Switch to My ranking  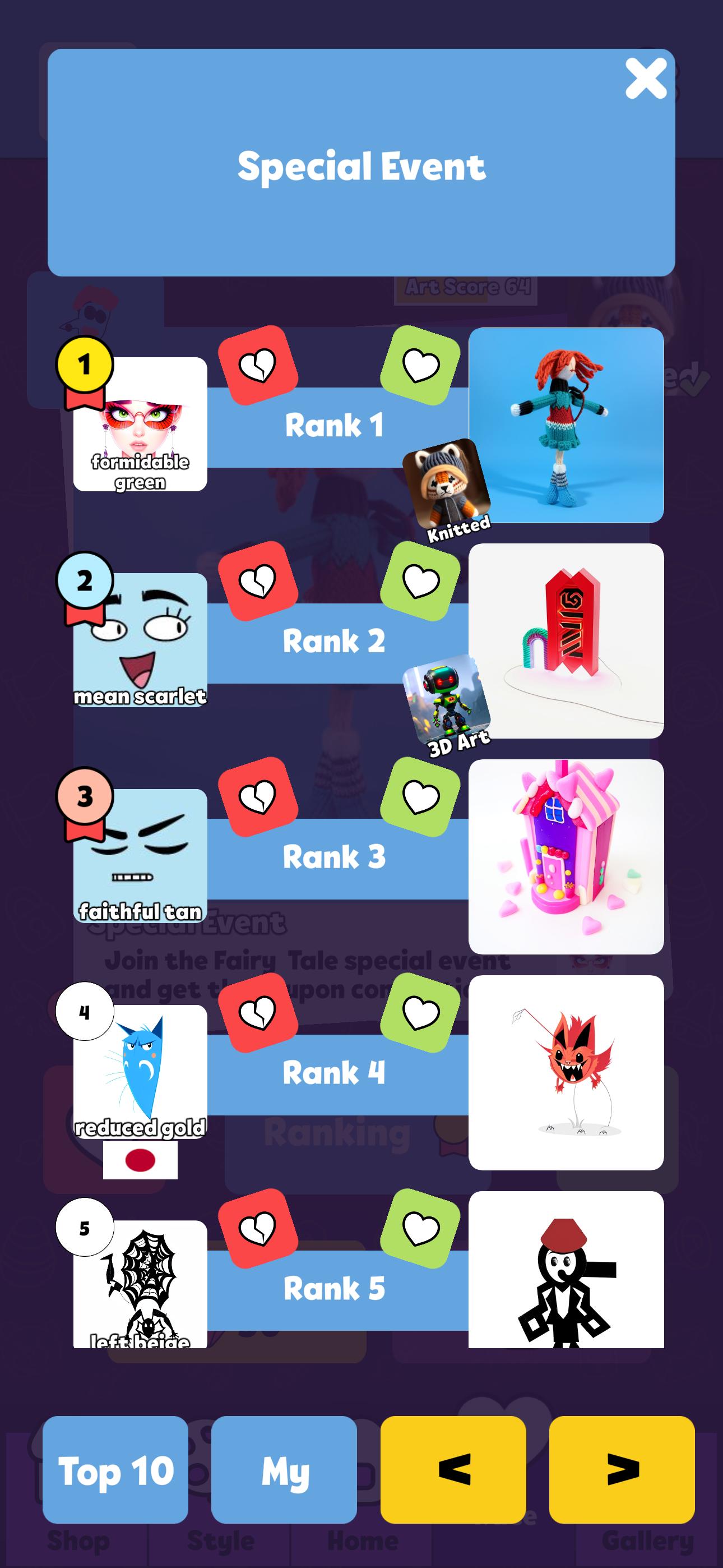pos(284,1469)
